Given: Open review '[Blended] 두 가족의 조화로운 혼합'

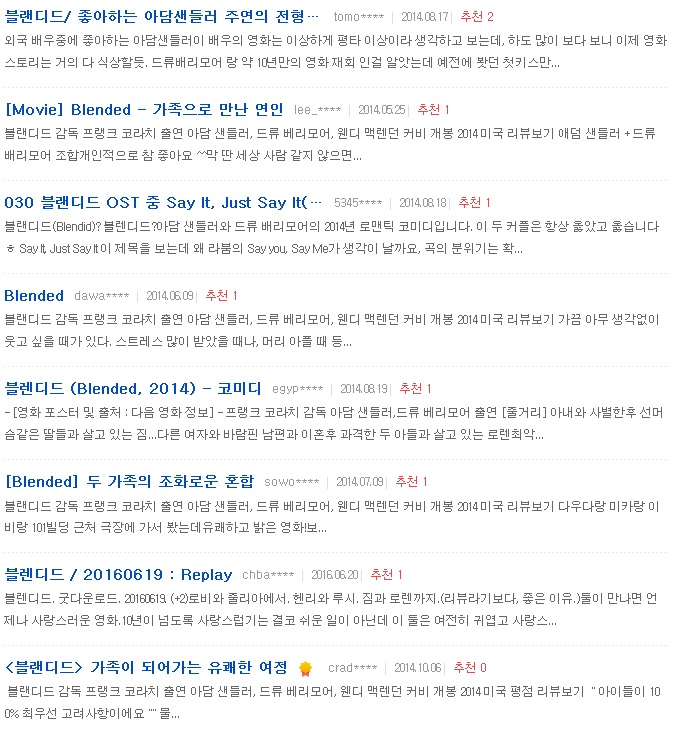Looking at the screenshot, I should pyautogui.click(x=130, y=481).
